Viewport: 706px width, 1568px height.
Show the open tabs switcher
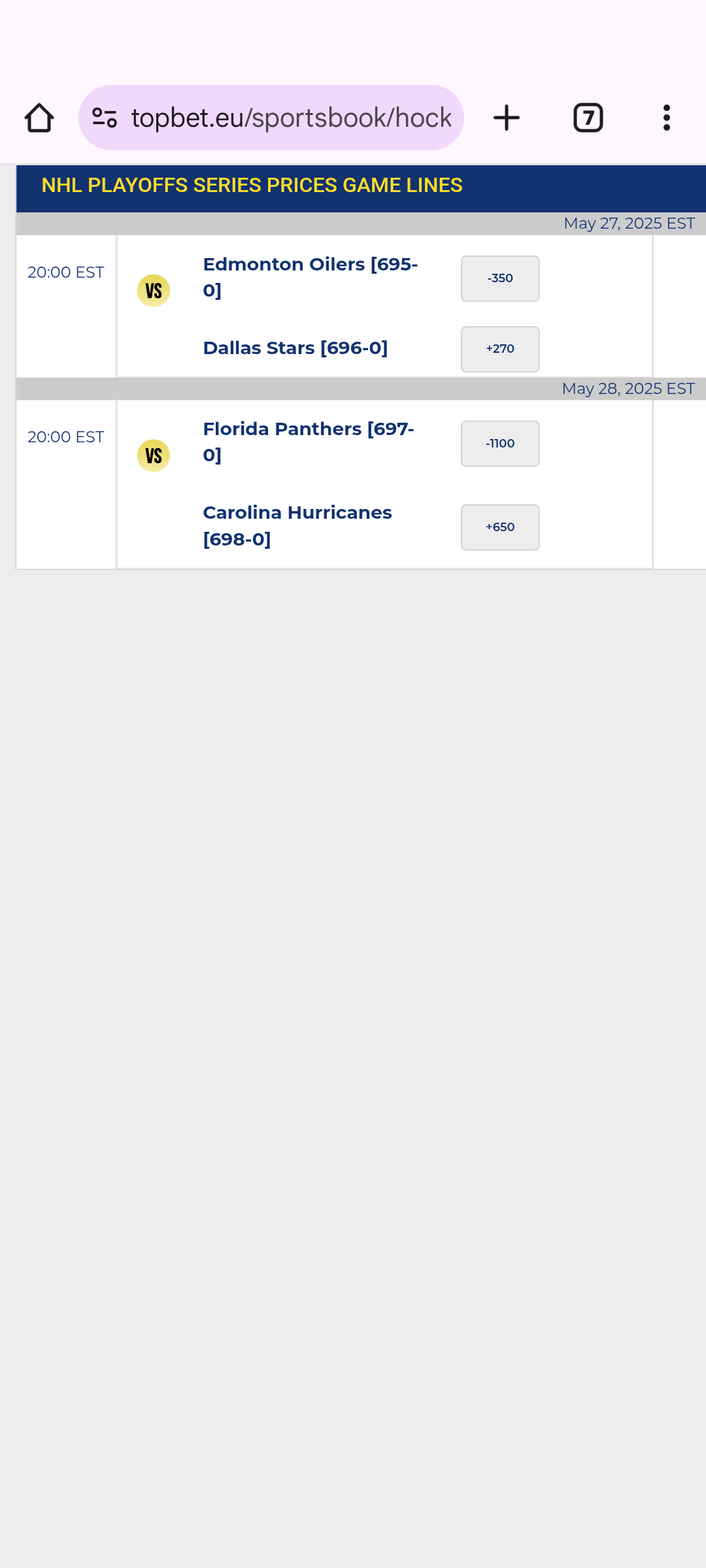(x=588, y=118)
